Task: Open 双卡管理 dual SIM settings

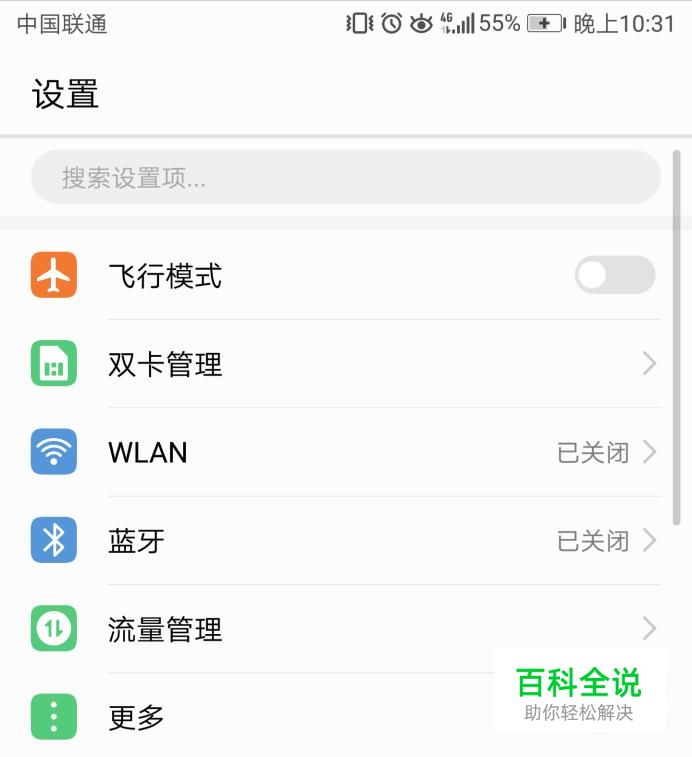Action: click(345, 364)
